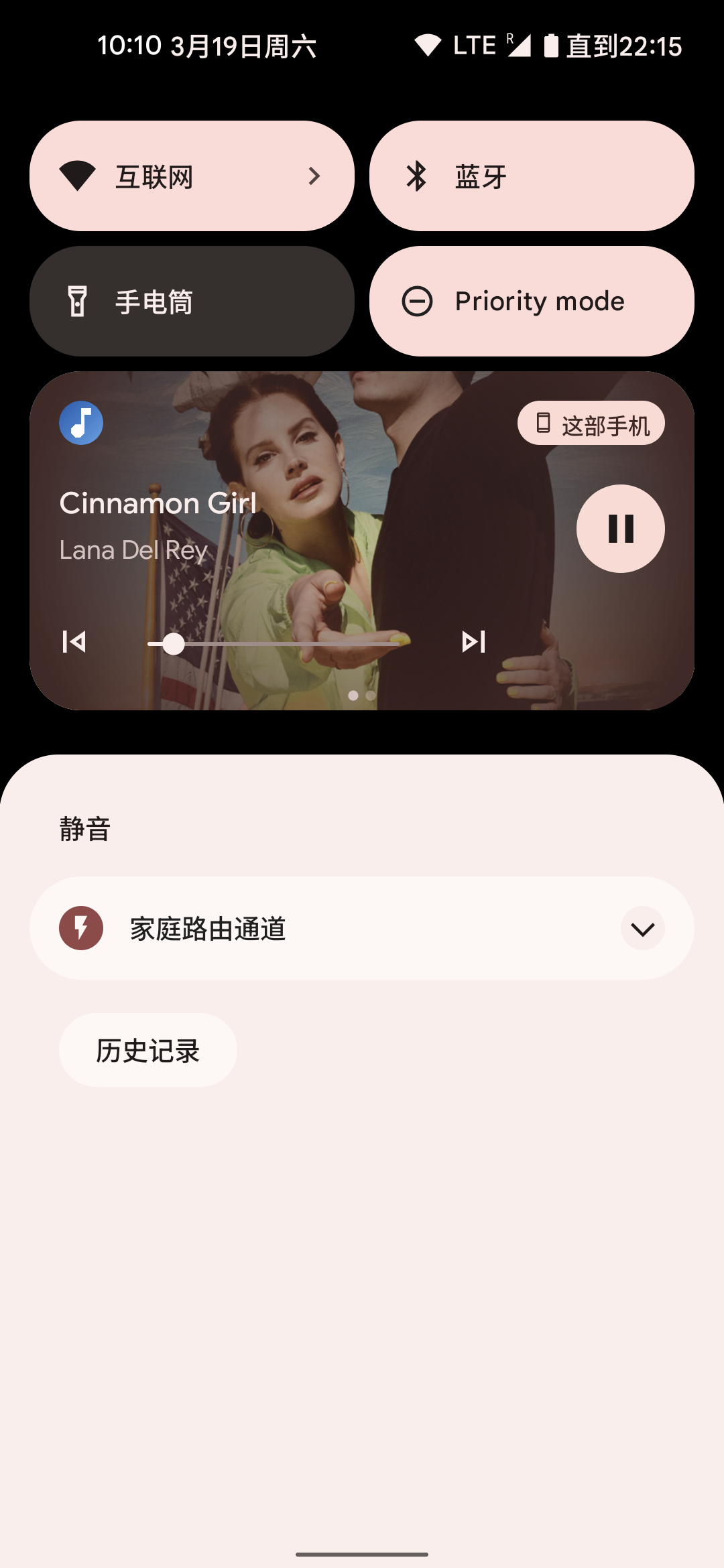724x1568 pixels.
Task: Disable Priority mode
Action: [533, 302]
